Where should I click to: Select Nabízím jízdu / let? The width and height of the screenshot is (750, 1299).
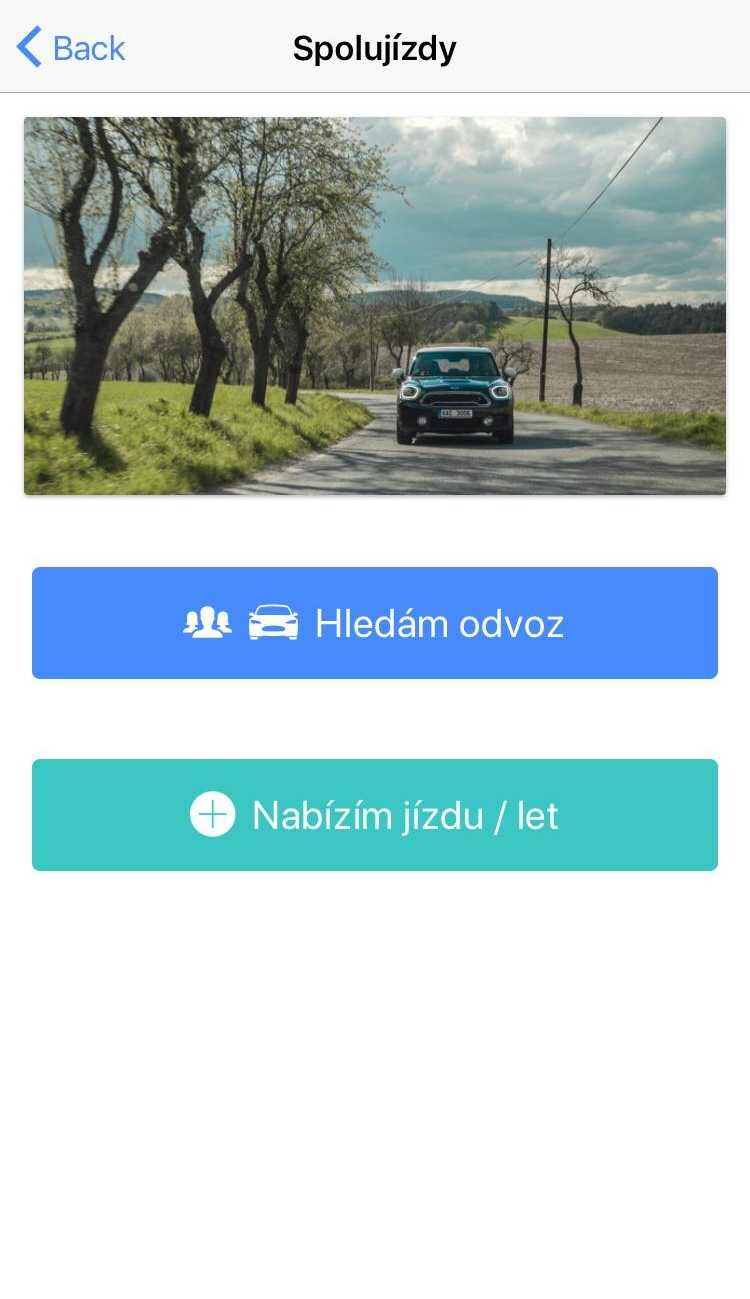(x=375, y=815)
